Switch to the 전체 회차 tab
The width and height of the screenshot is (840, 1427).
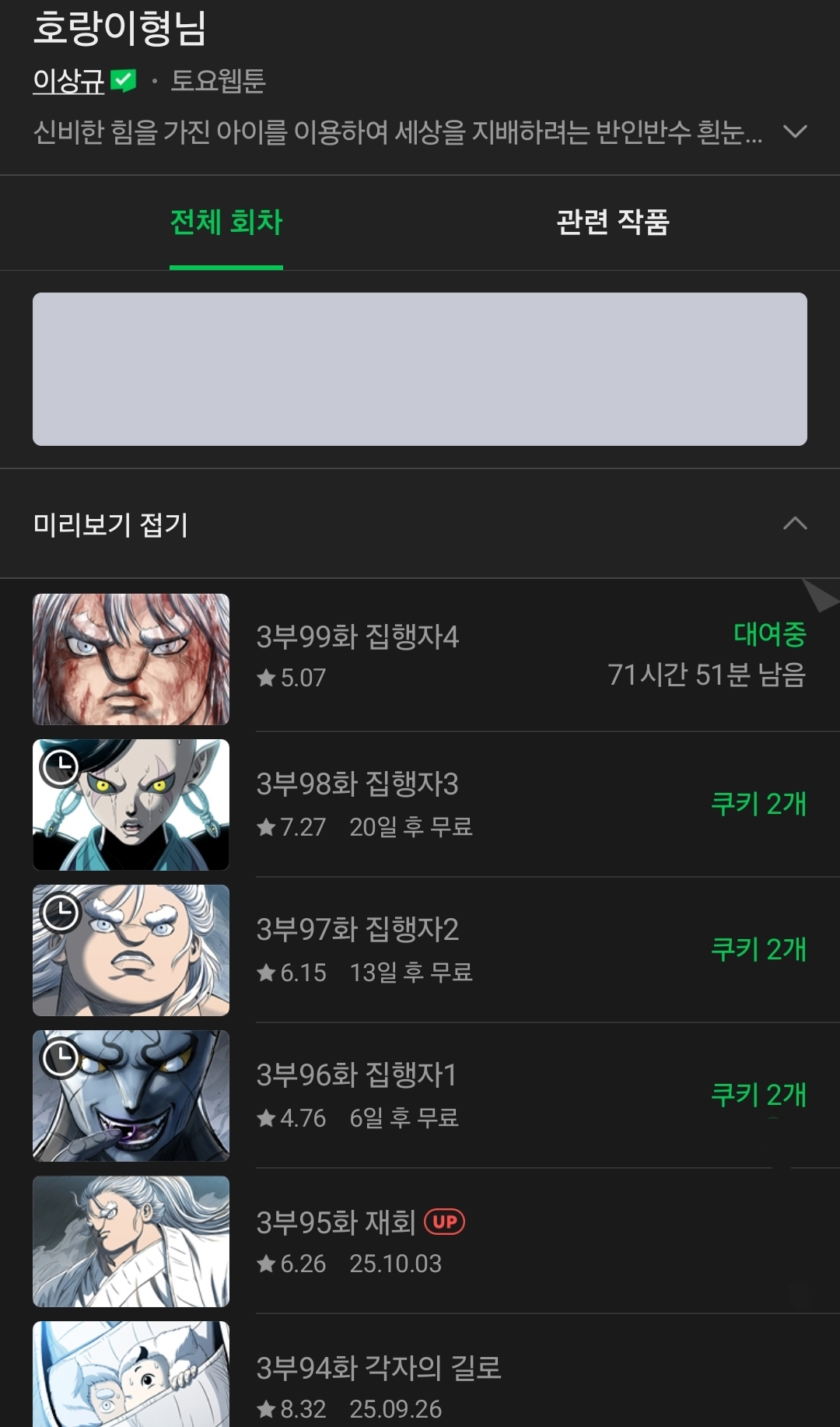click(x=226, y=223)
